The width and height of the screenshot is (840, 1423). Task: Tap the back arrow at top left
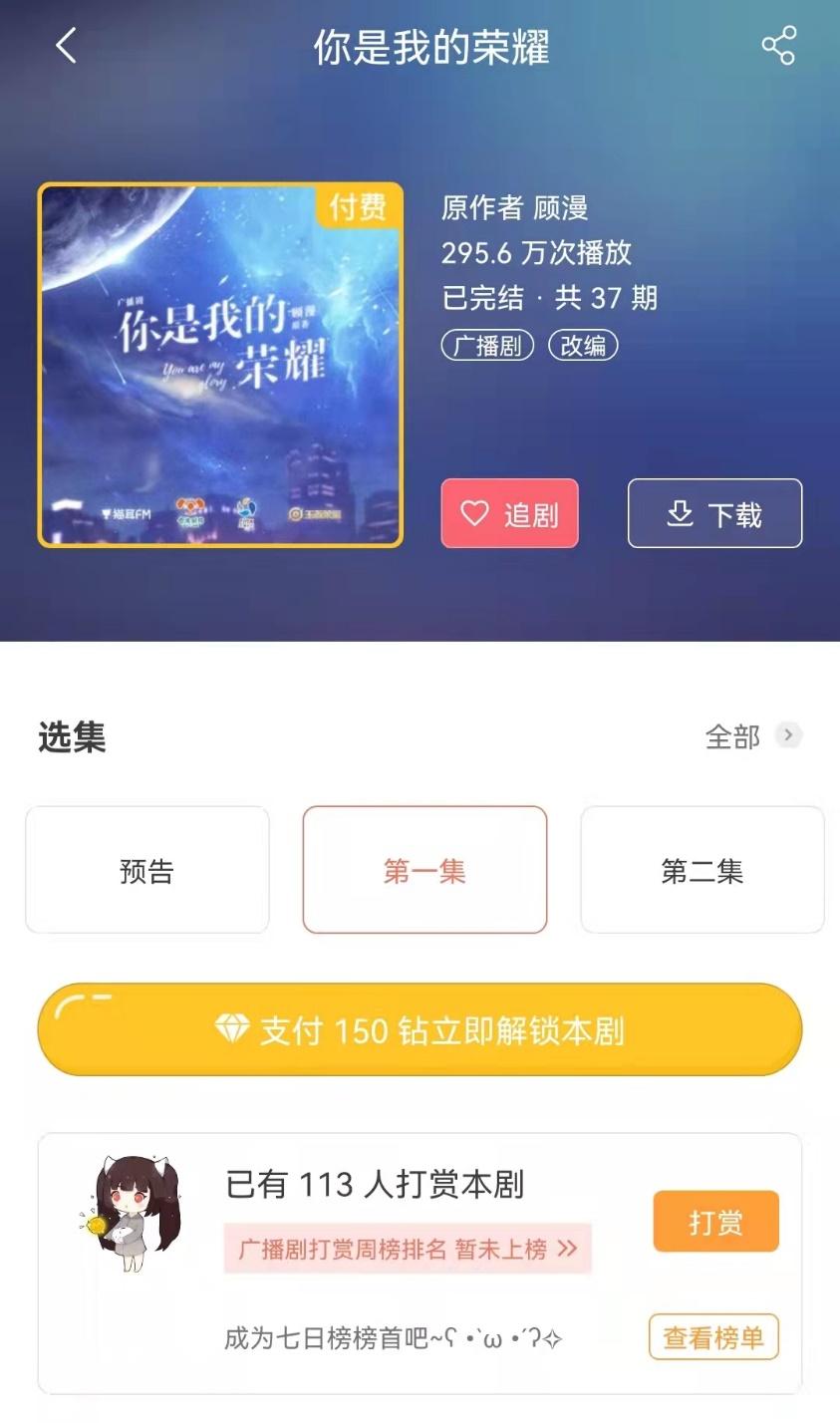(65, 44)
